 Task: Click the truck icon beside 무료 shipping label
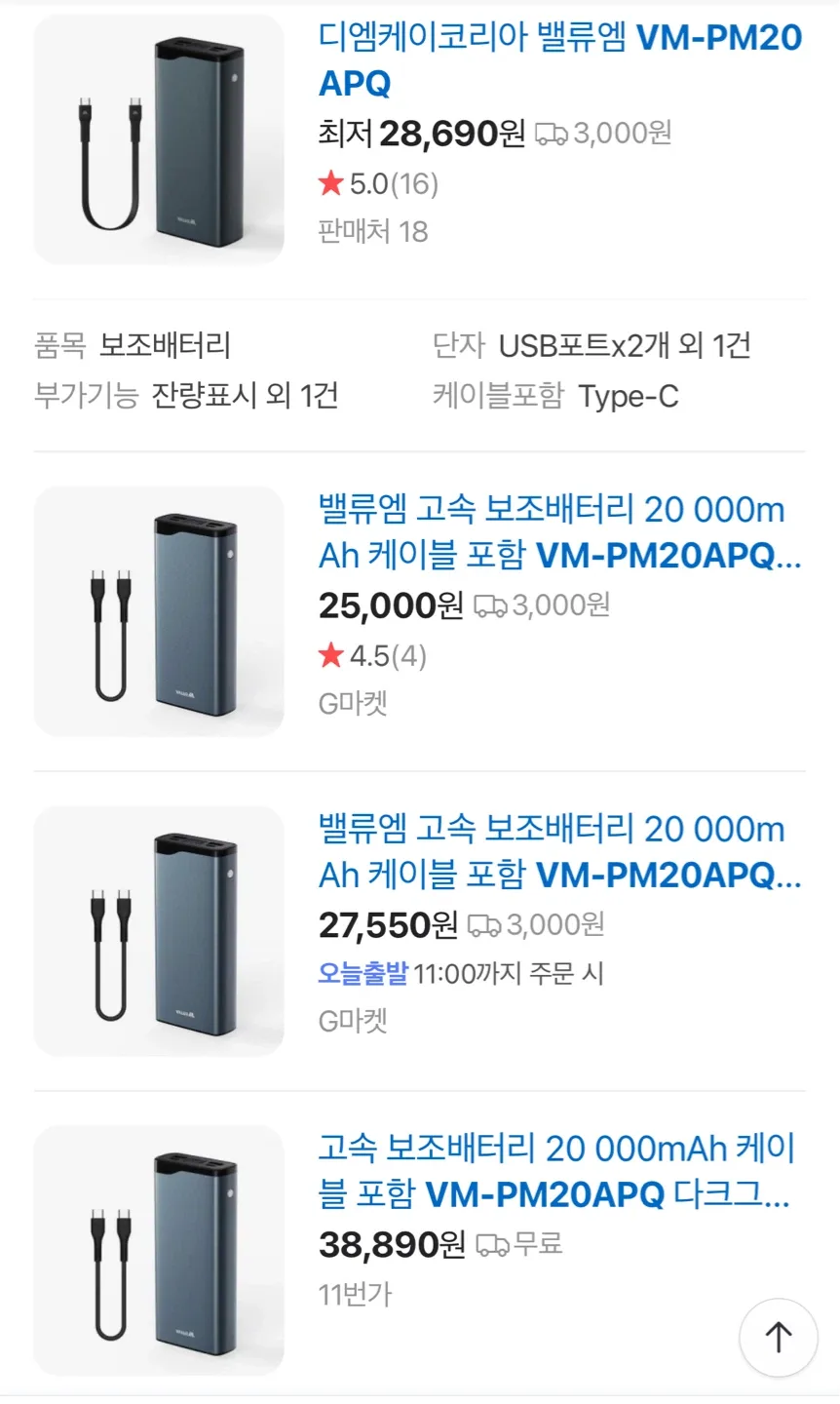[494, 1244]
